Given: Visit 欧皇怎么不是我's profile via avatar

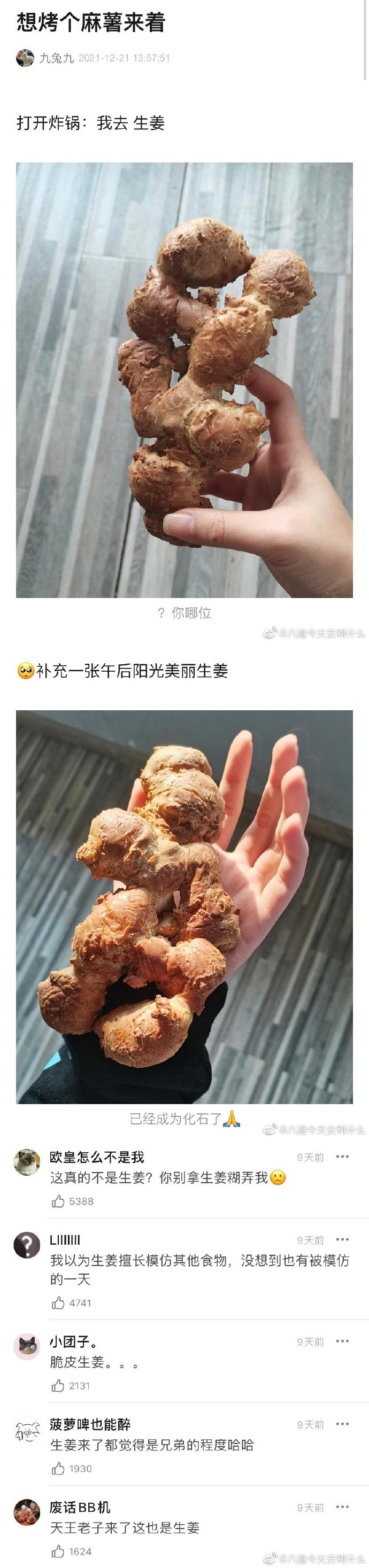Looking at the screenshot, I should coord(27,1162).
